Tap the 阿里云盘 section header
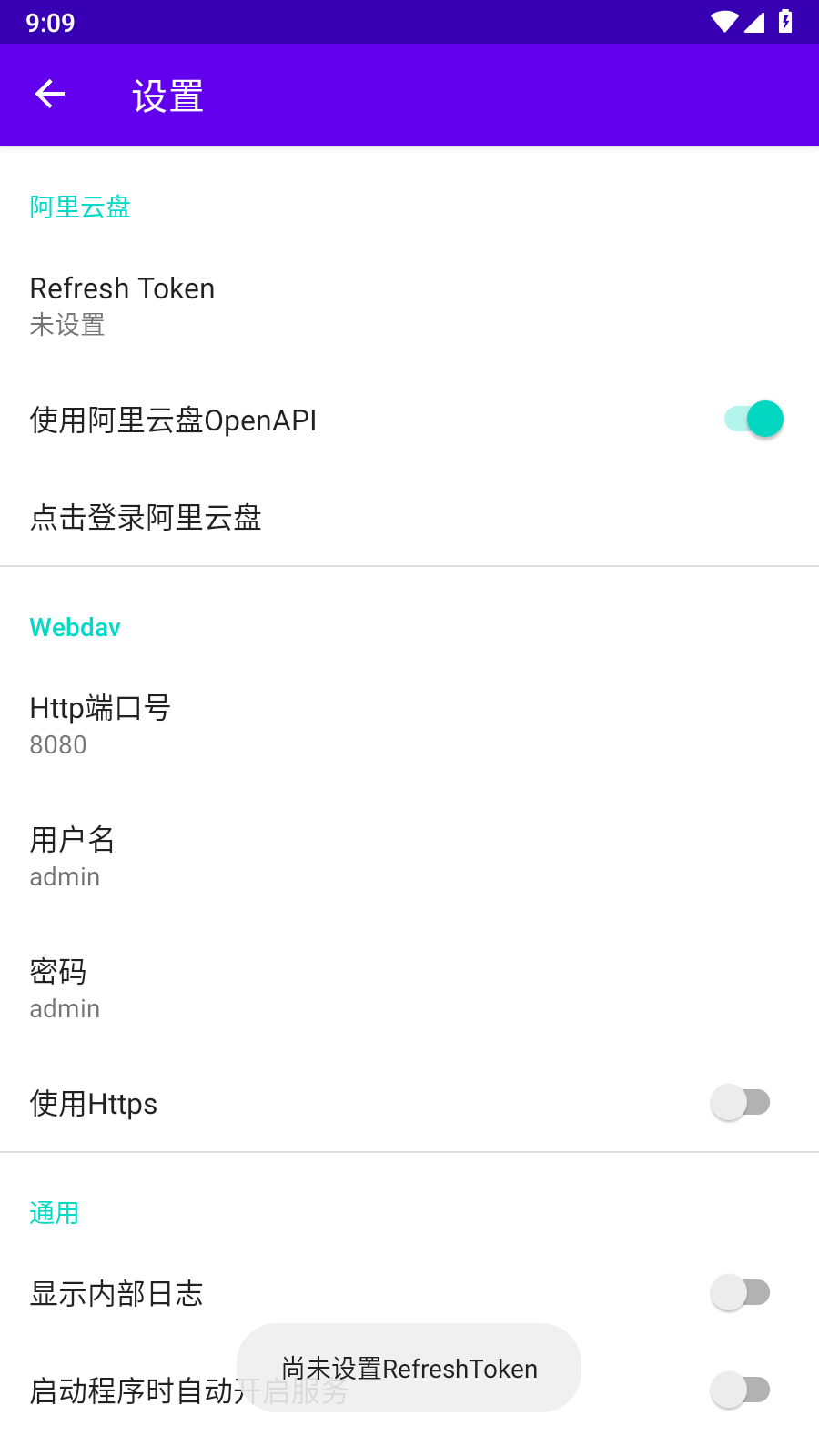The image size is (819, 1456). [79, 207]
